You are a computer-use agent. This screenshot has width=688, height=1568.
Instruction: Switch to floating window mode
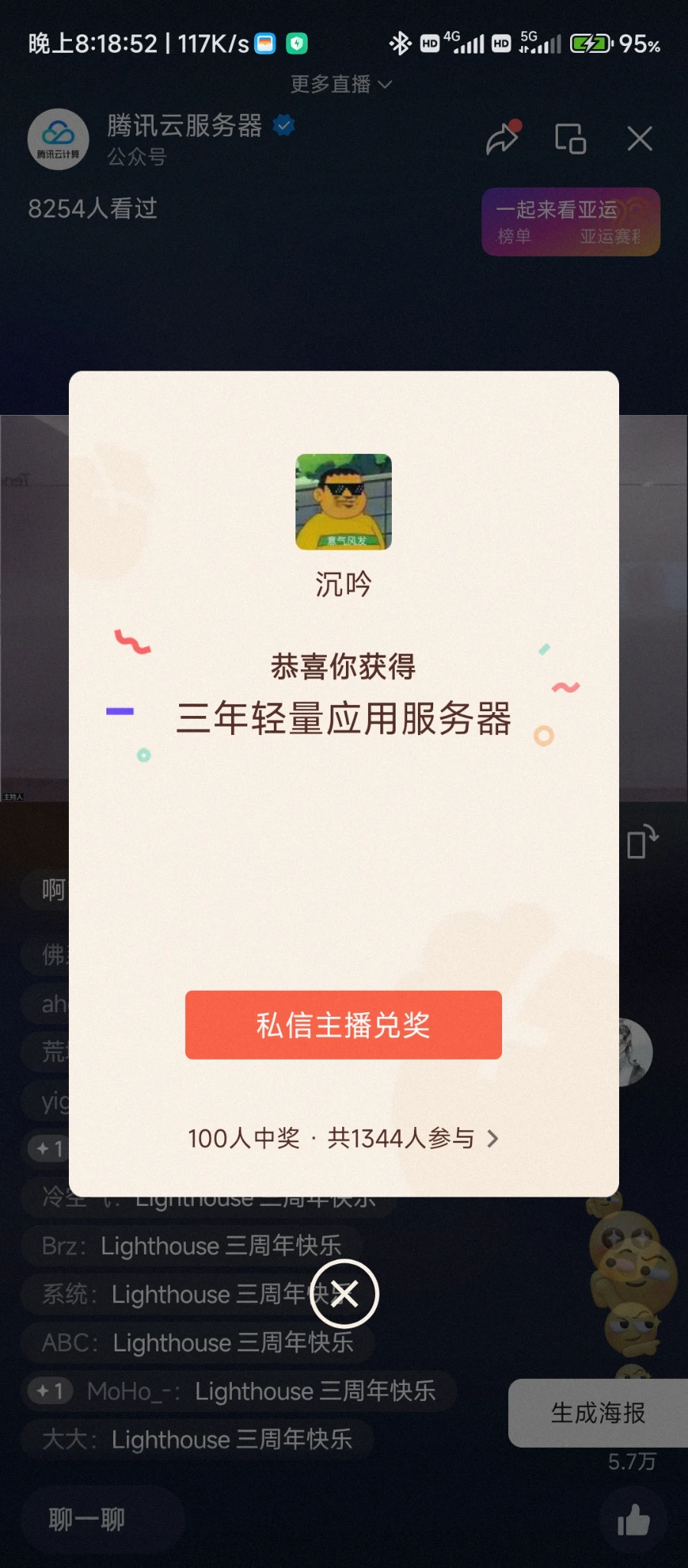(570, 139)
